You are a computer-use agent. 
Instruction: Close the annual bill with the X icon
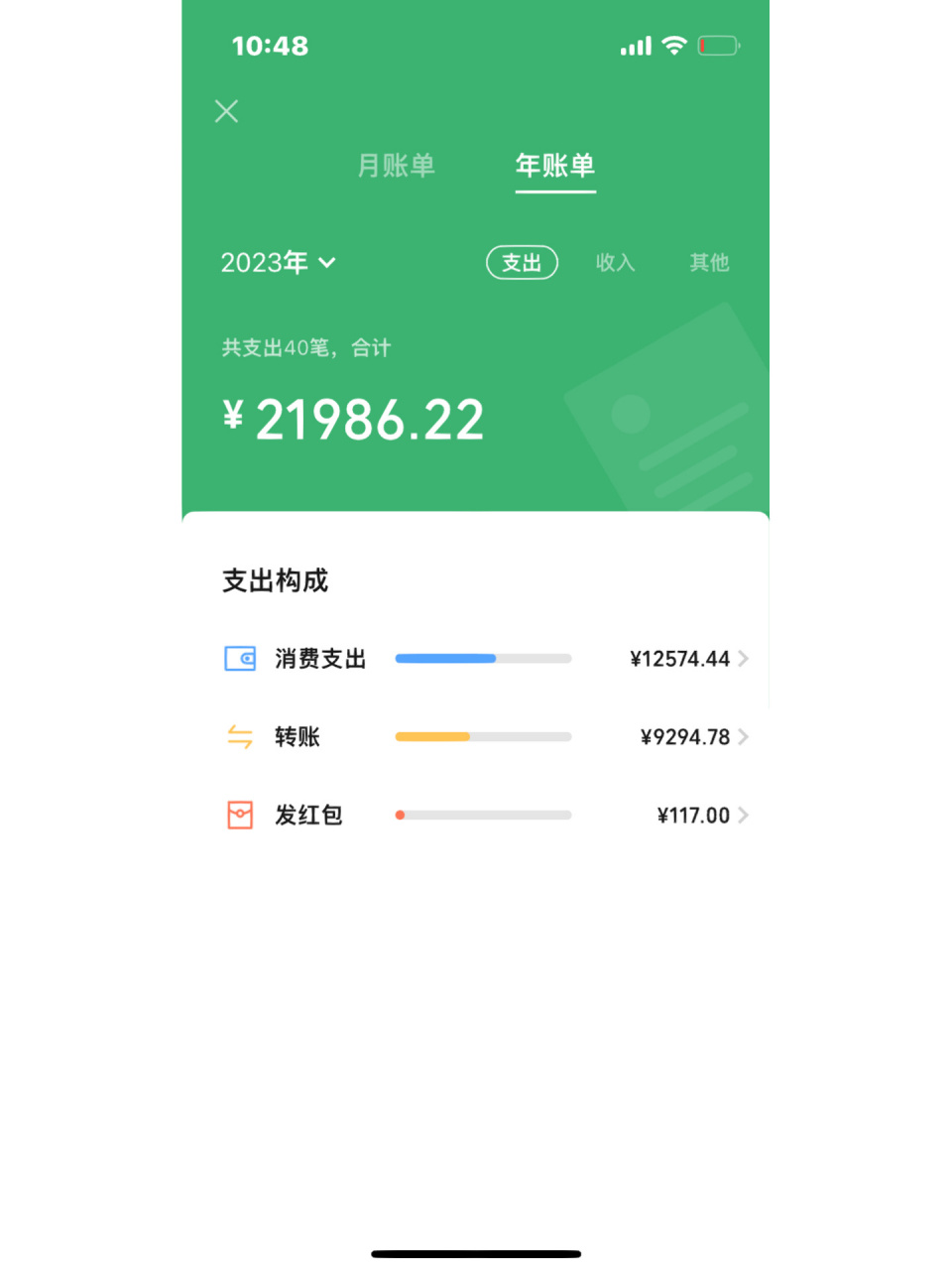225,111
